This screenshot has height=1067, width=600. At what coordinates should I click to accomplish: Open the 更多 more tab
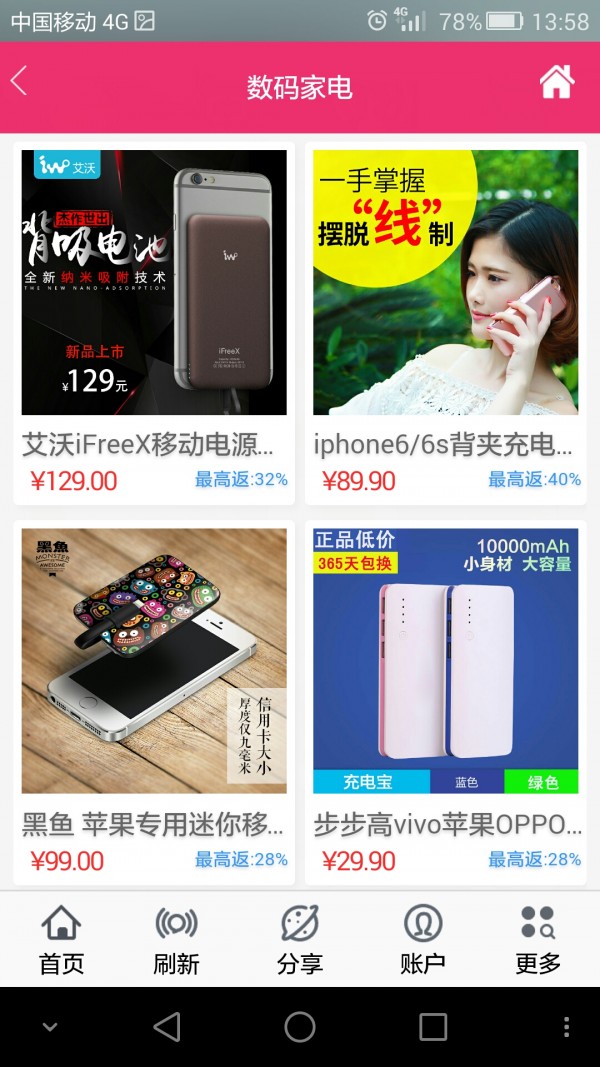pos(538,940)
